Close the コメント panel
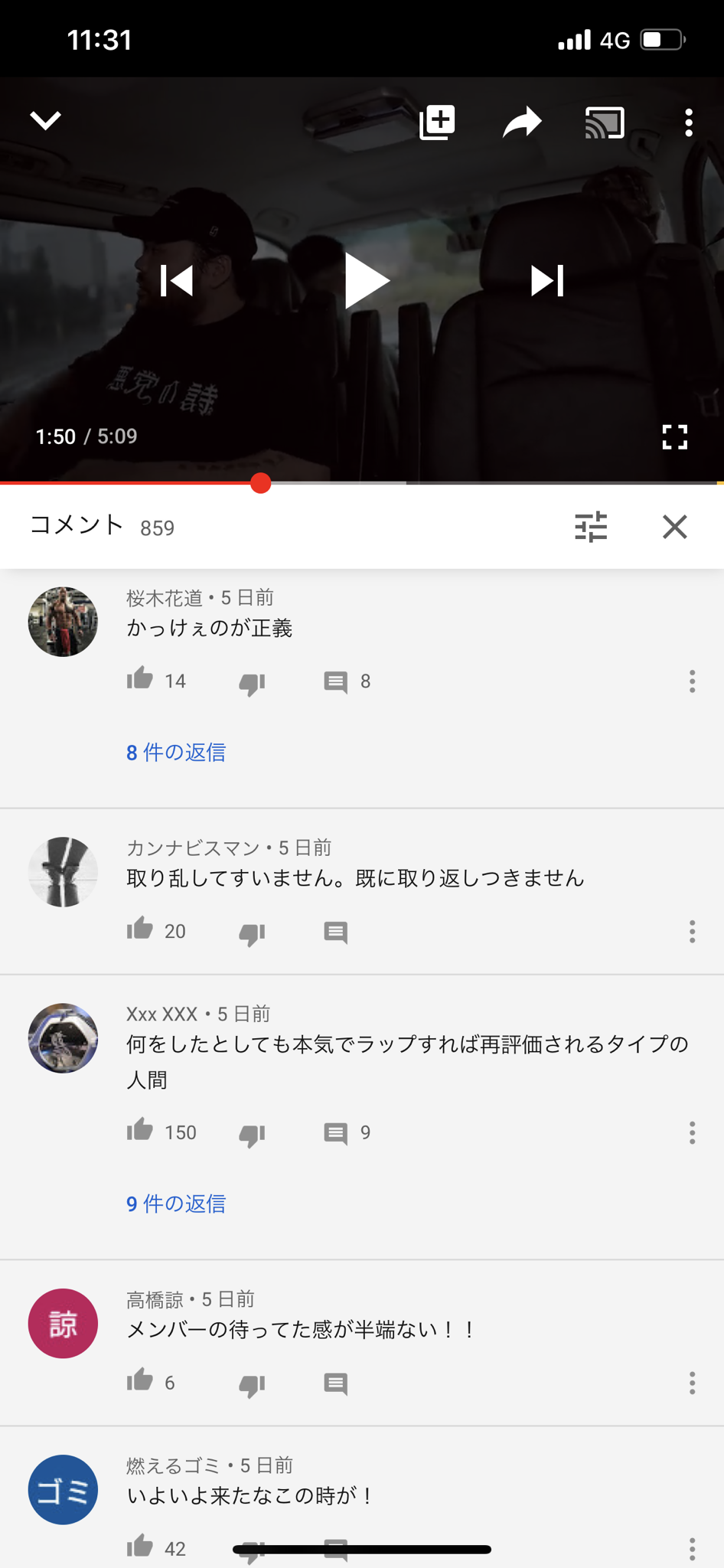The width and height of the screenshot is (724, 1568). pyautogui.click(x=675, y=527)
